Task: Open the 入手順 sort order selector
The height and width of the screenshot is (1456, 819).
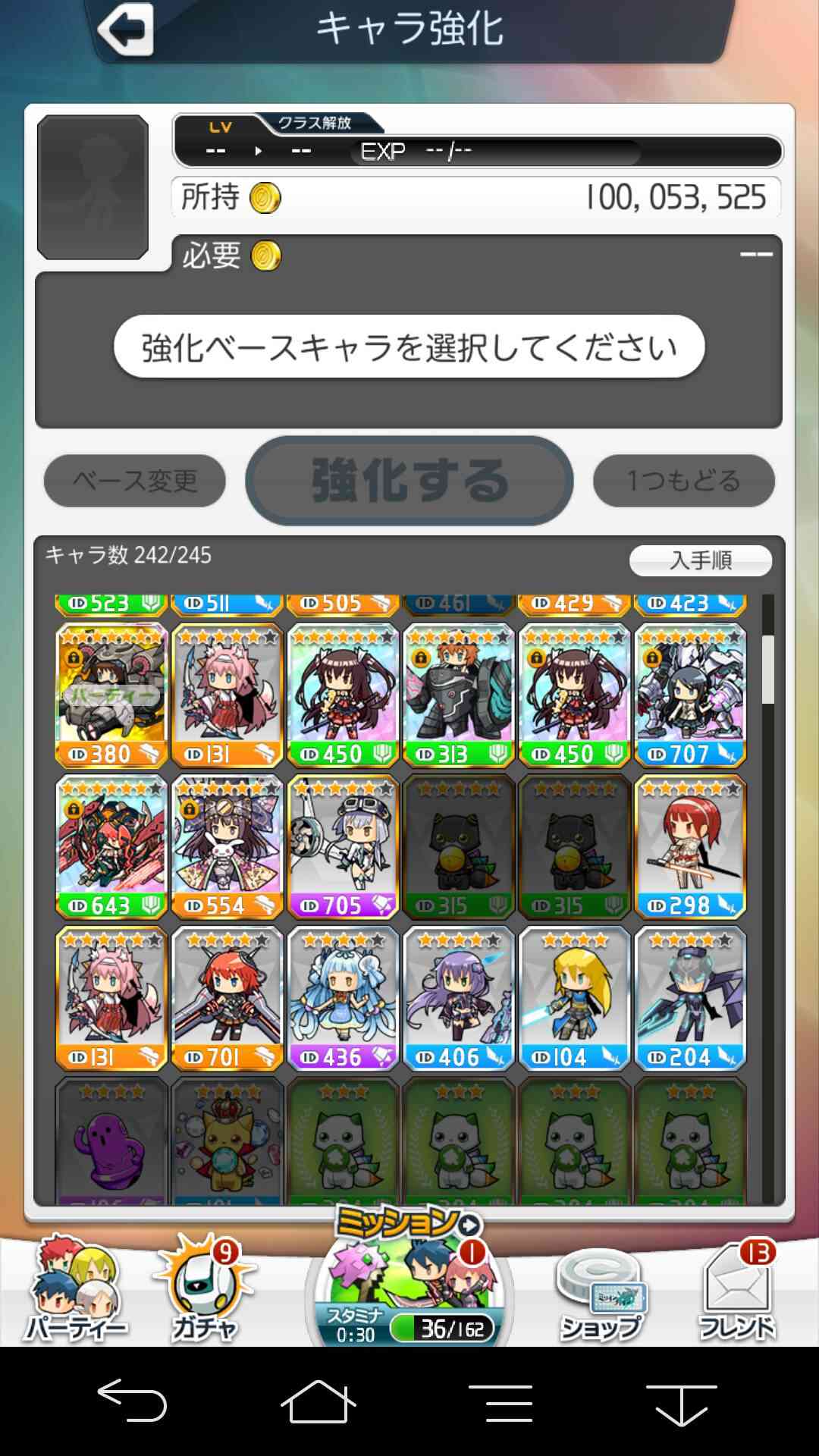Action: [x=701, y=560]
